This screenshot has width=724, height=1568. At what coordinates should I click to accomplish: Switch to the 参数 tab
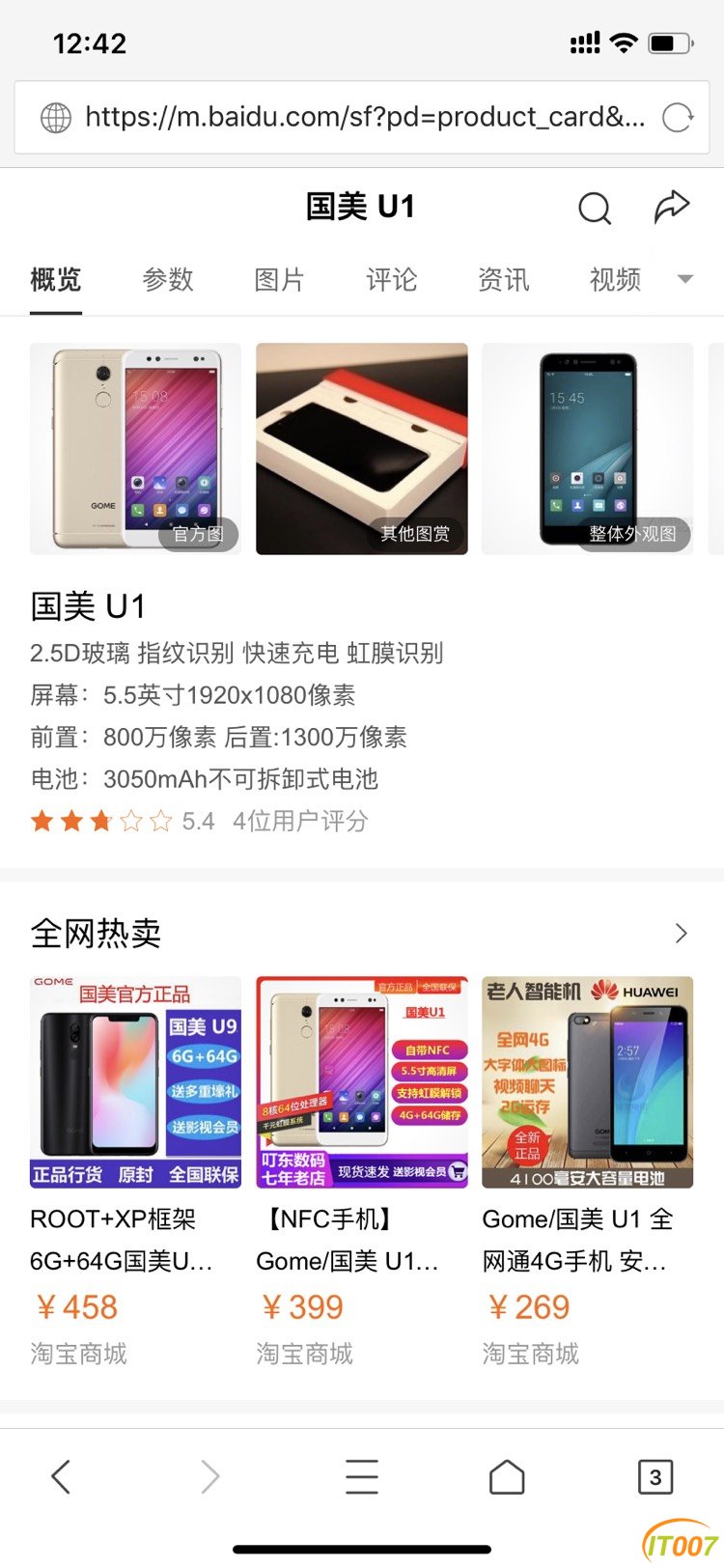168,280
